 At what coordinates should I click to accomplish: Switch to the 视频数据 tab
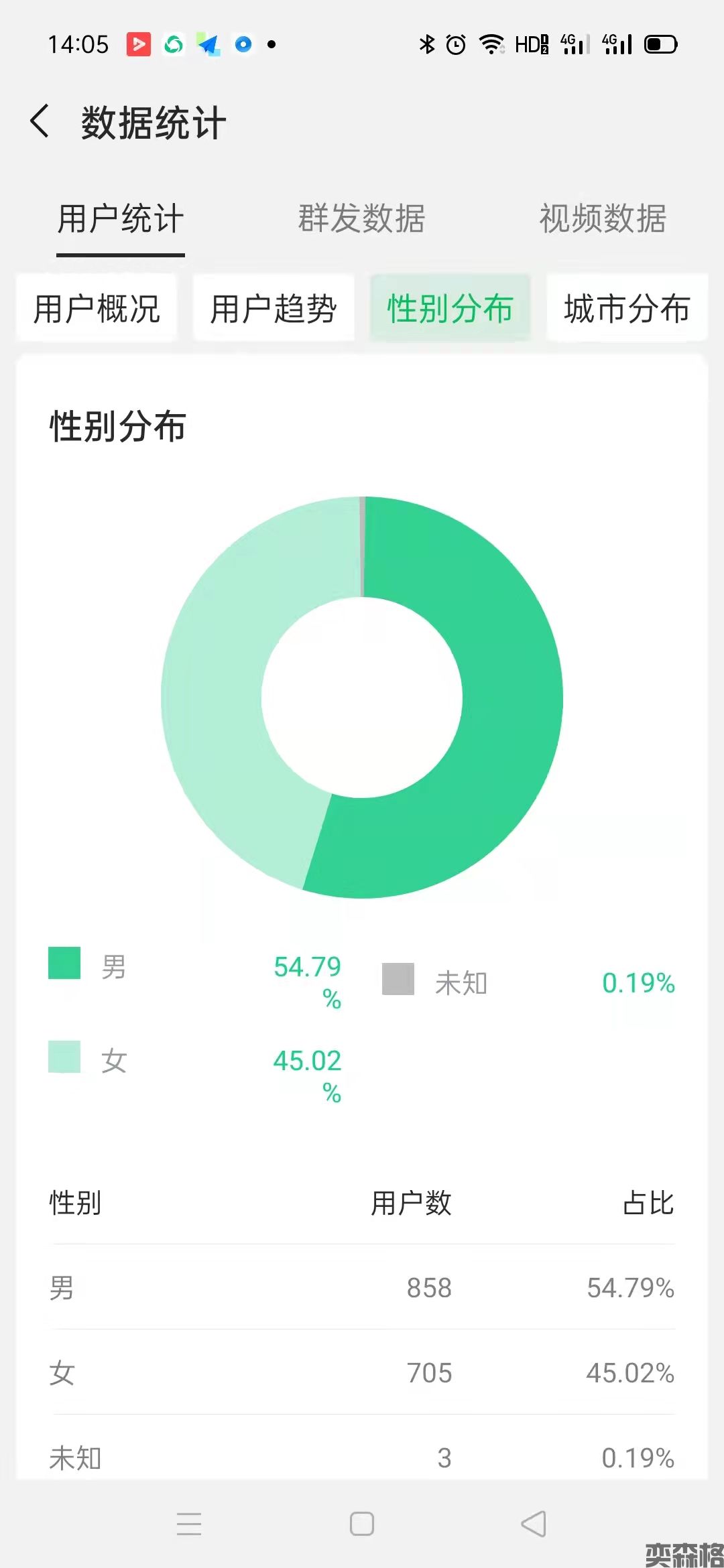click(x=603, y=218)
